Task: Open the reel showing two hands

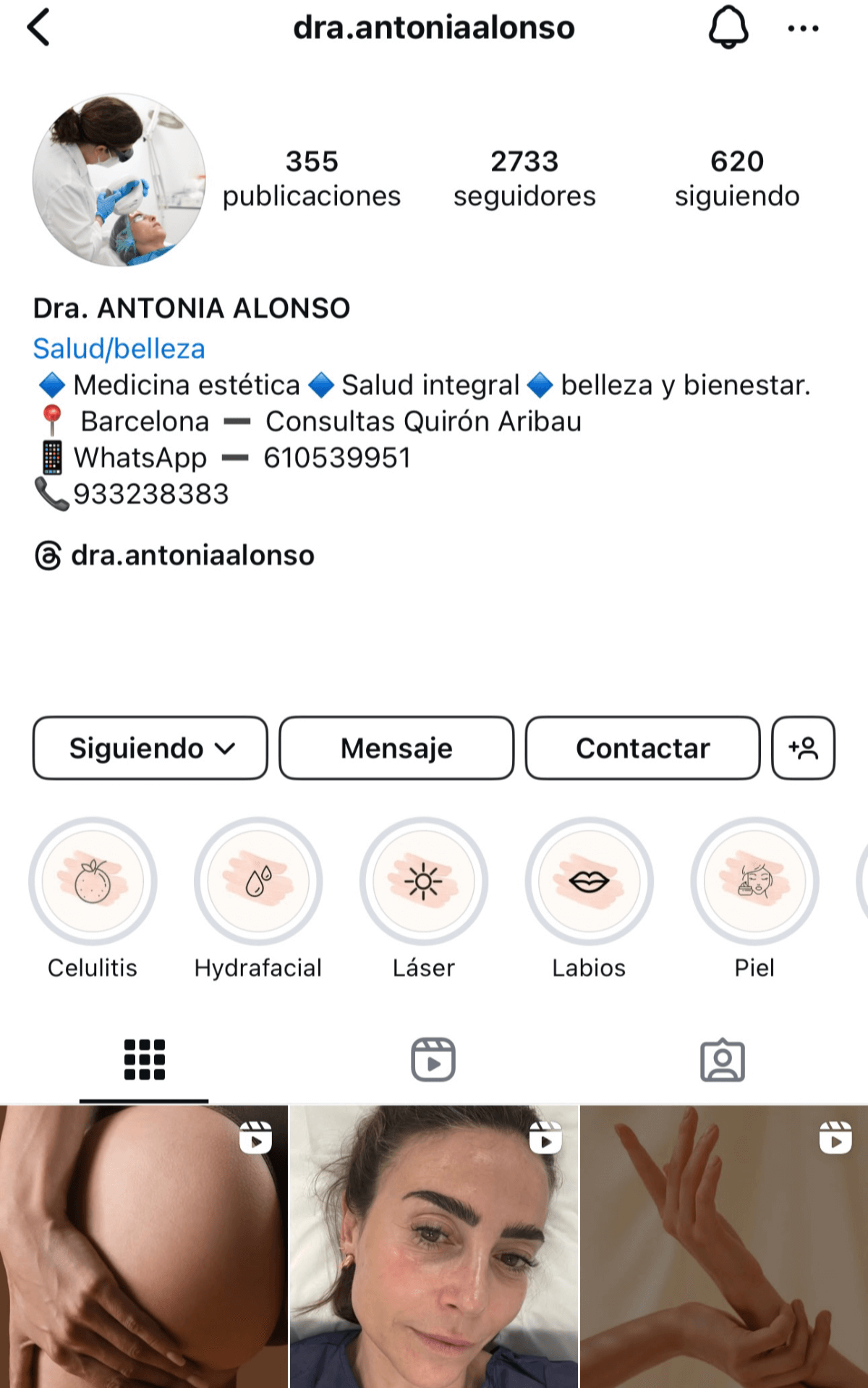Action: pyautogui.click(x=723, y=1246)
